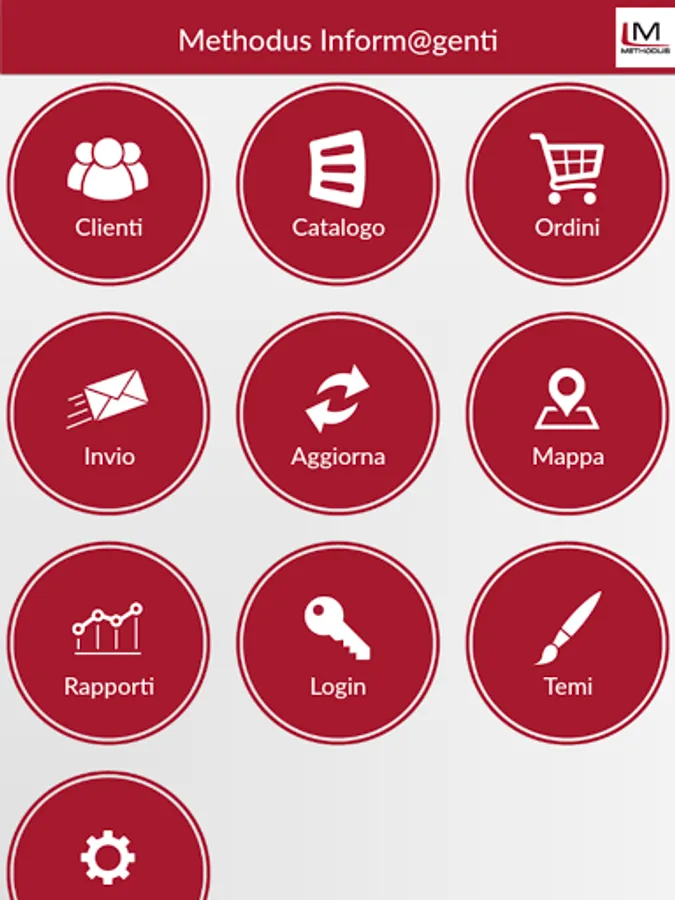The image size is (675, 900).
Task: Go to Ordini shopping cart
Action: pyautogui.click(x=567, y=184)
